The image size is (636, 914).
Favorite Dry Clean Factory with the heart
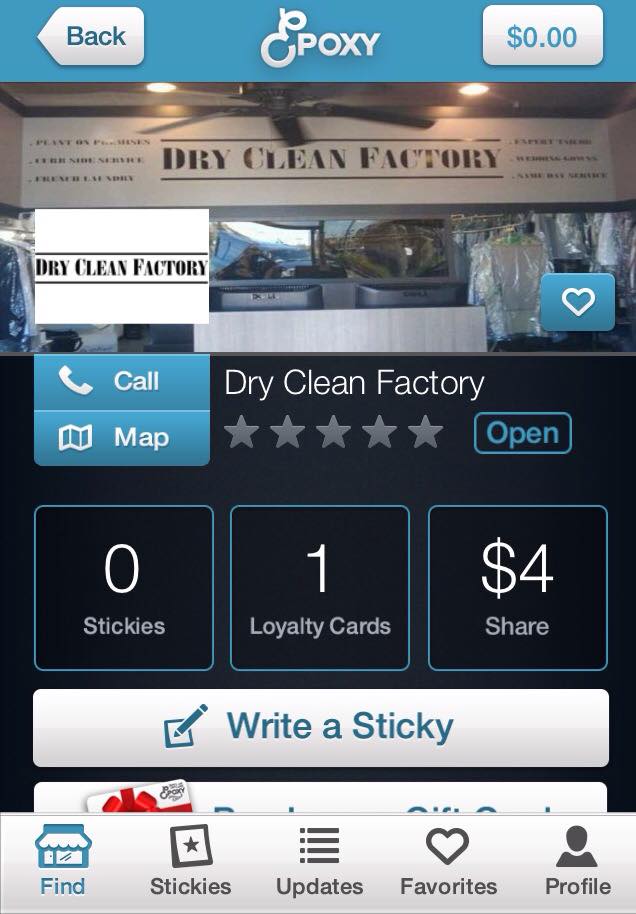coord(578,302)
